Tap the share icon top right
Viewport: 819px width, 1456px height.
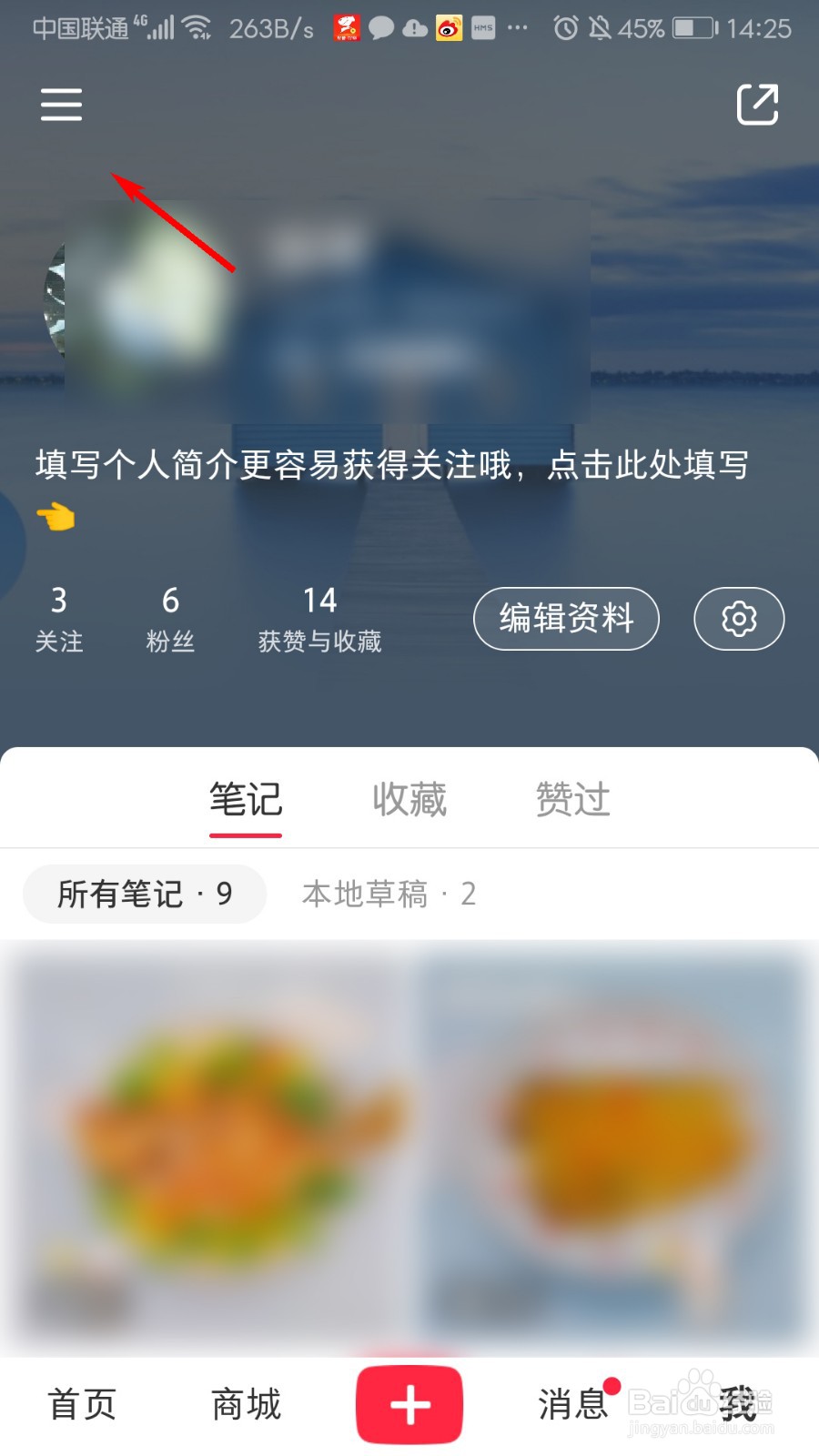point(758,103)
